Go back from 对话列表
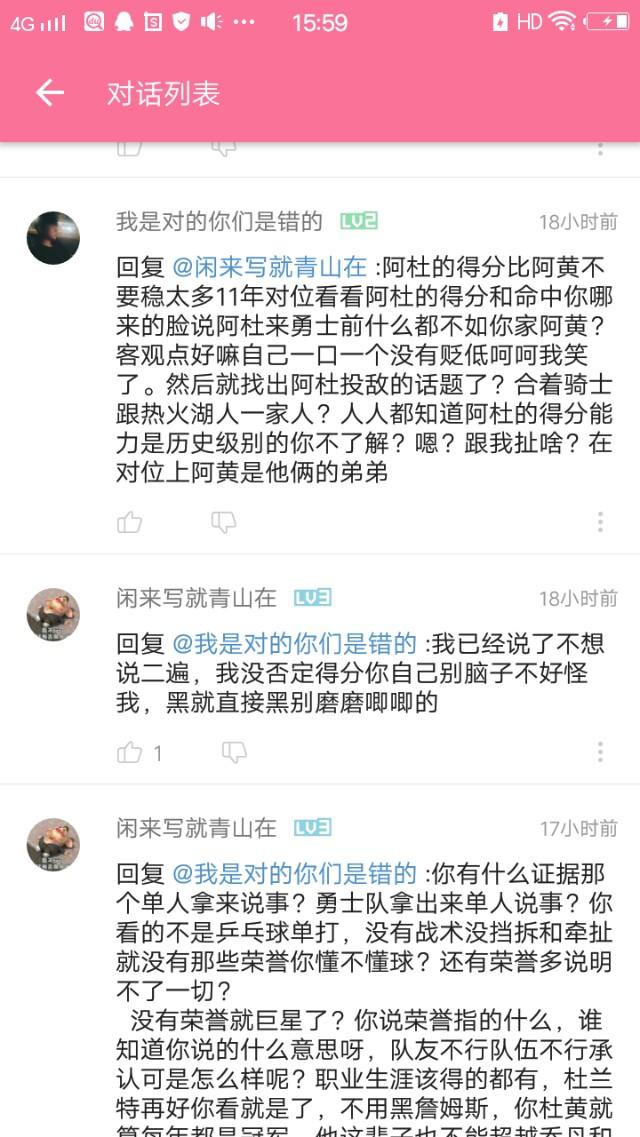This screenshot has height=1137, width=640. [49, 93]
